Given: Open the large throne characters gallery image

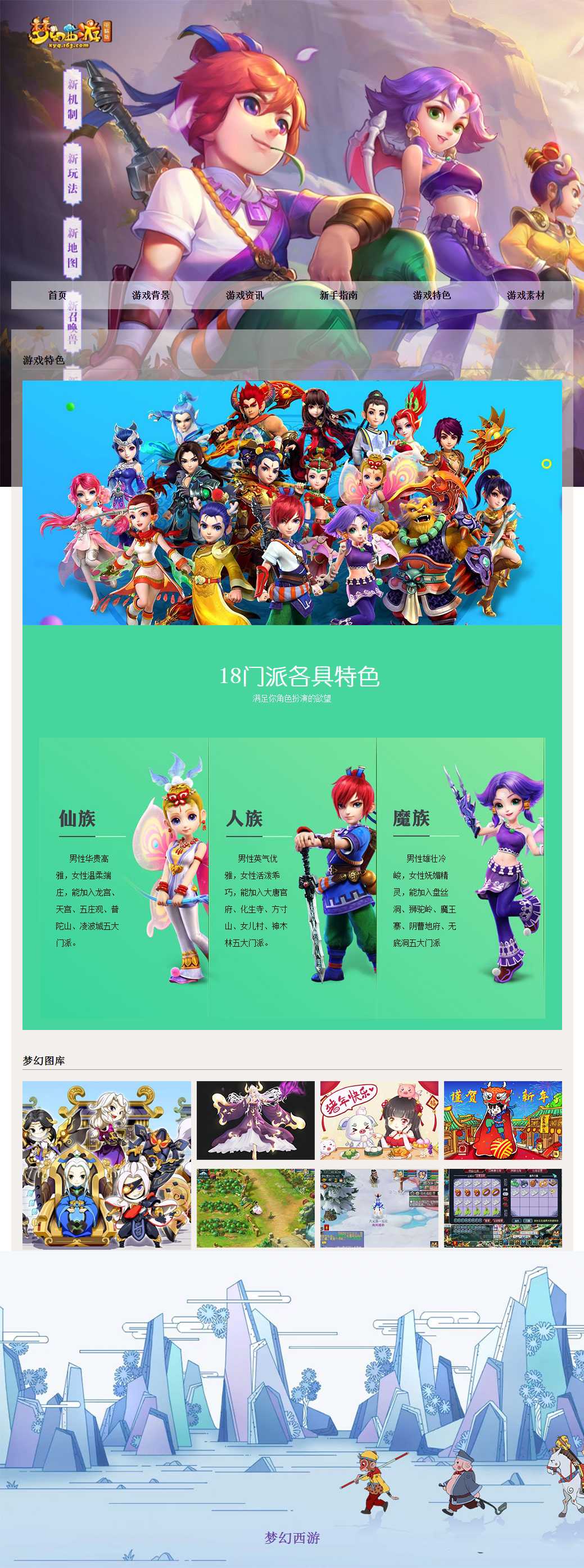Looking at the screenshot, I should click(x=106, y=1164).
